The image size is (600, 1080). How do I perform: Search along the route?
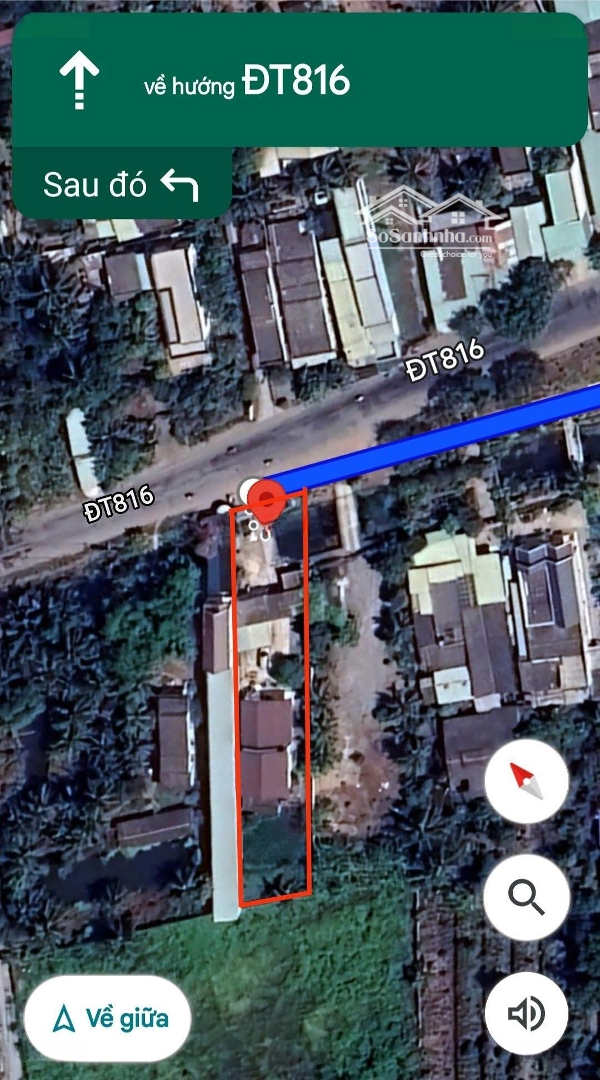tap(527, 897)
